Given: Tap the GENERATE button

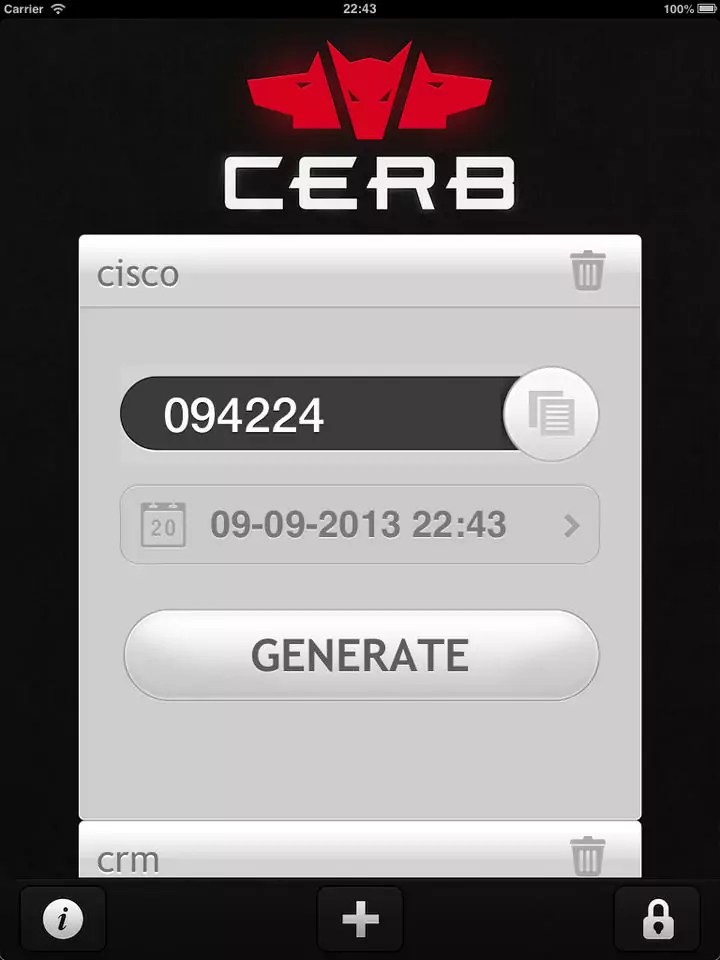Looking at the screenshot, I should 360,655.
